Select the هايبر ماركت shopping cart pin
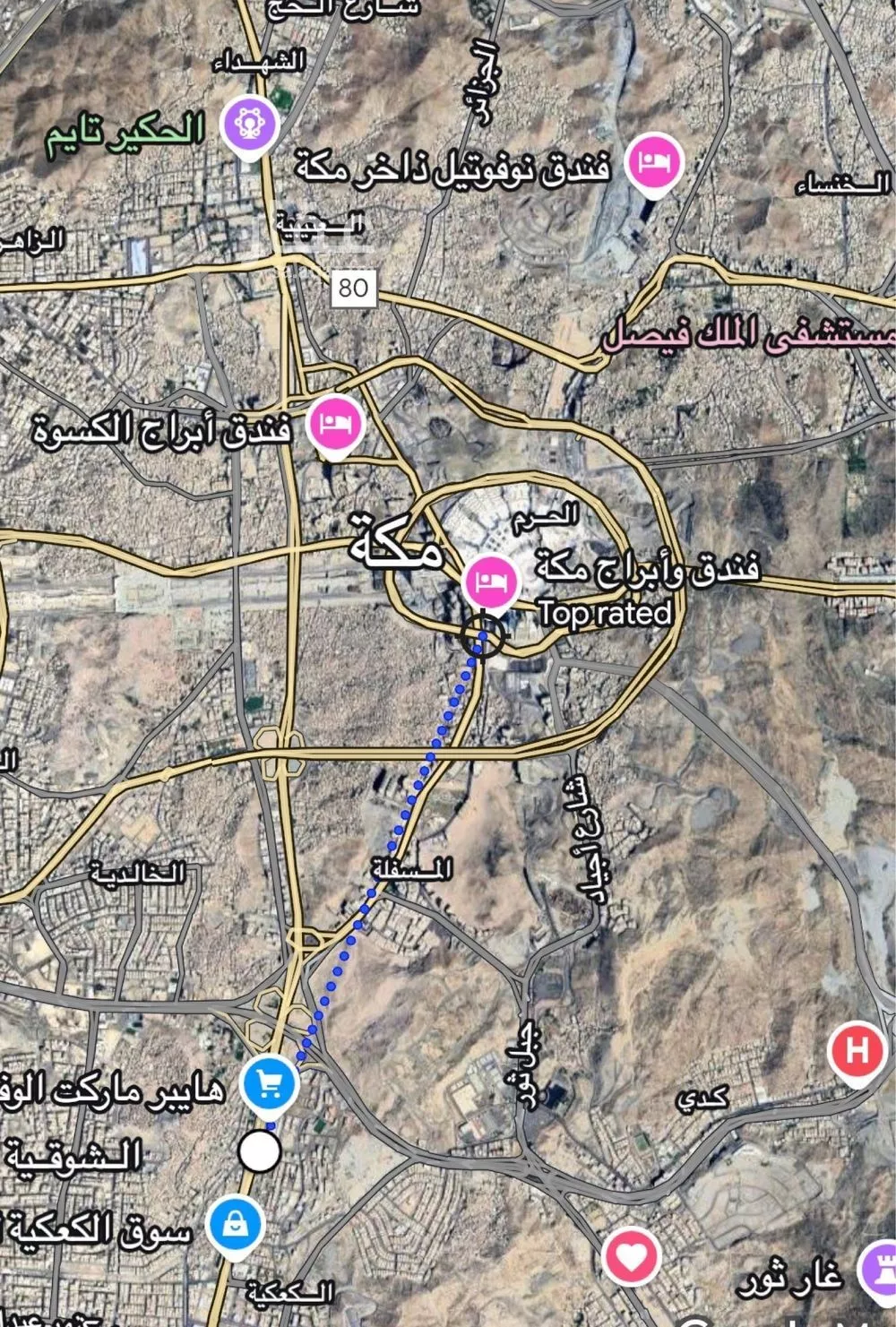Screen dimensions: 896x1327 (x=270, y=1084)
